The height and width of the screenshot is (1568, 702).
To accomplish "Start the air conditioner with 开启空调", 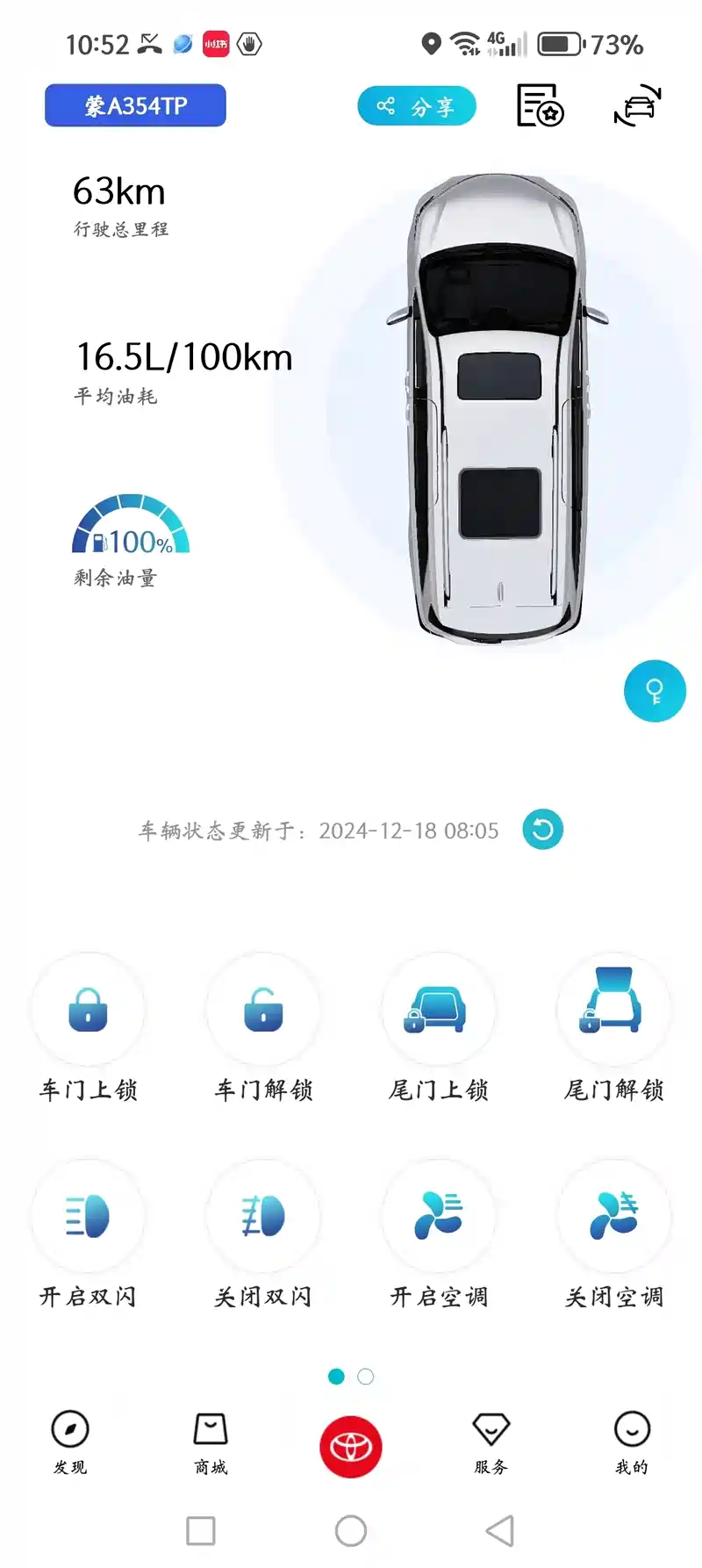I will [439, 1236].
